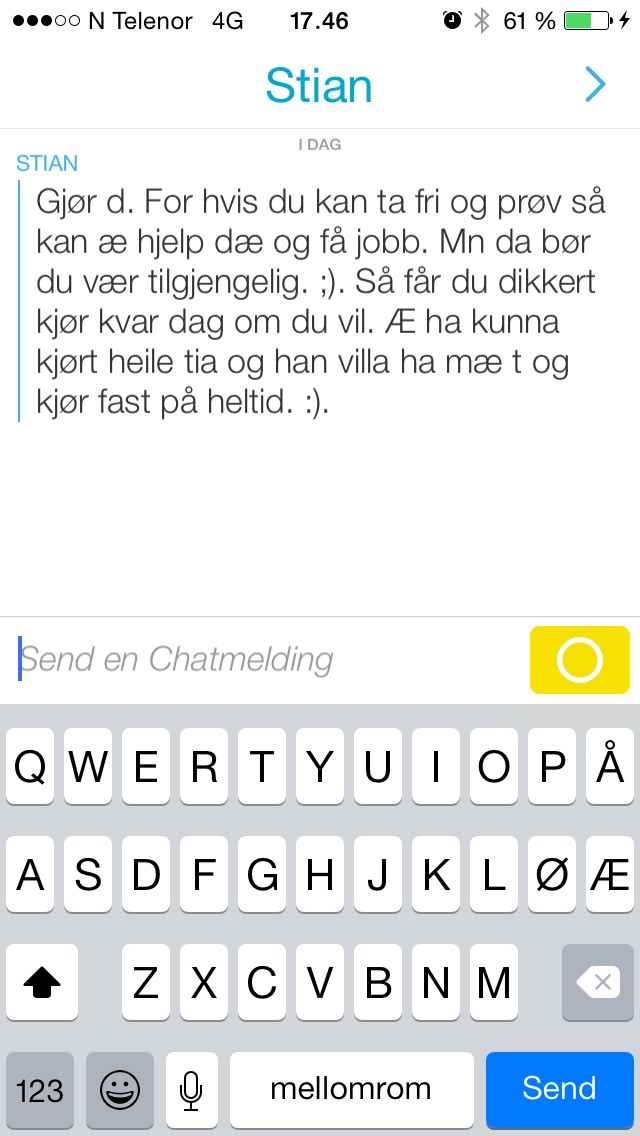
Task: Focus the Send en Chatmelding field
Action: 268,659
